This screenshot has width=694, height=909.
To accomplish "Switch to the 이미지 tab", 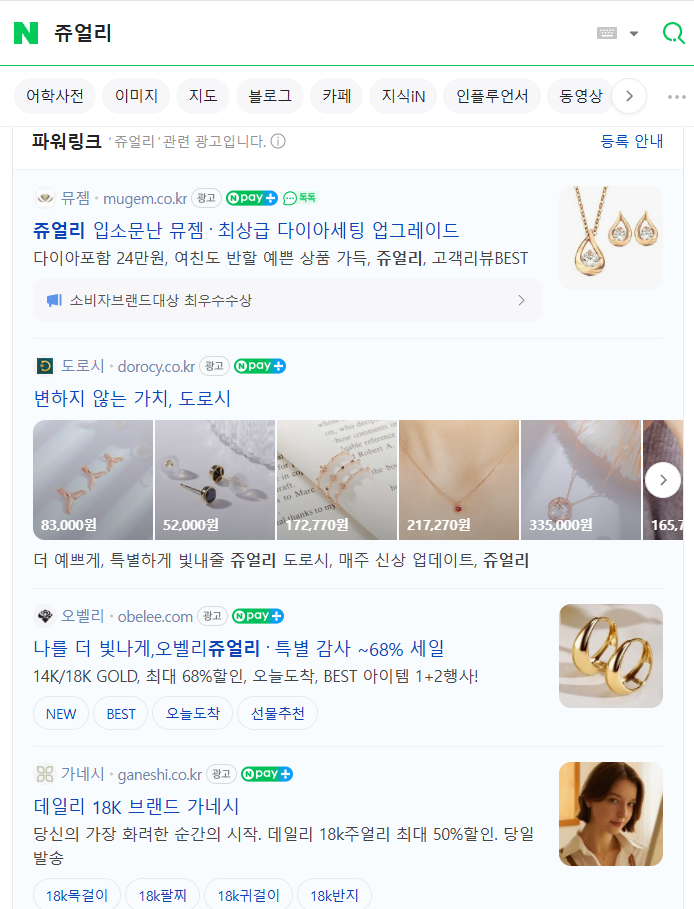I will pos(136,96).
